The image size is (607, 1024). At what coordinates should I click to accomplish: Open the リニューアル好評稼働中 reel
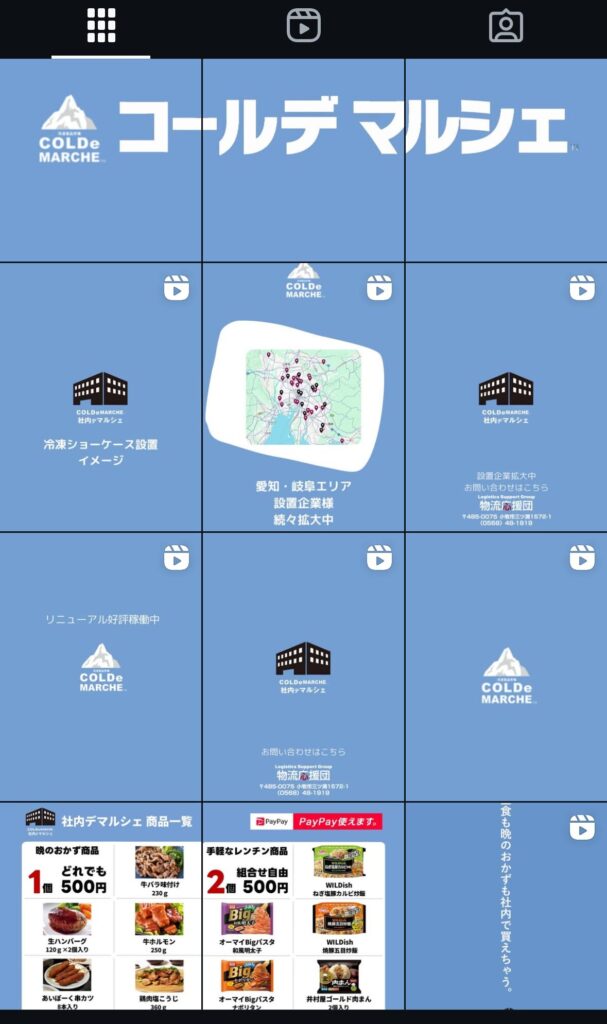point(100,666)
